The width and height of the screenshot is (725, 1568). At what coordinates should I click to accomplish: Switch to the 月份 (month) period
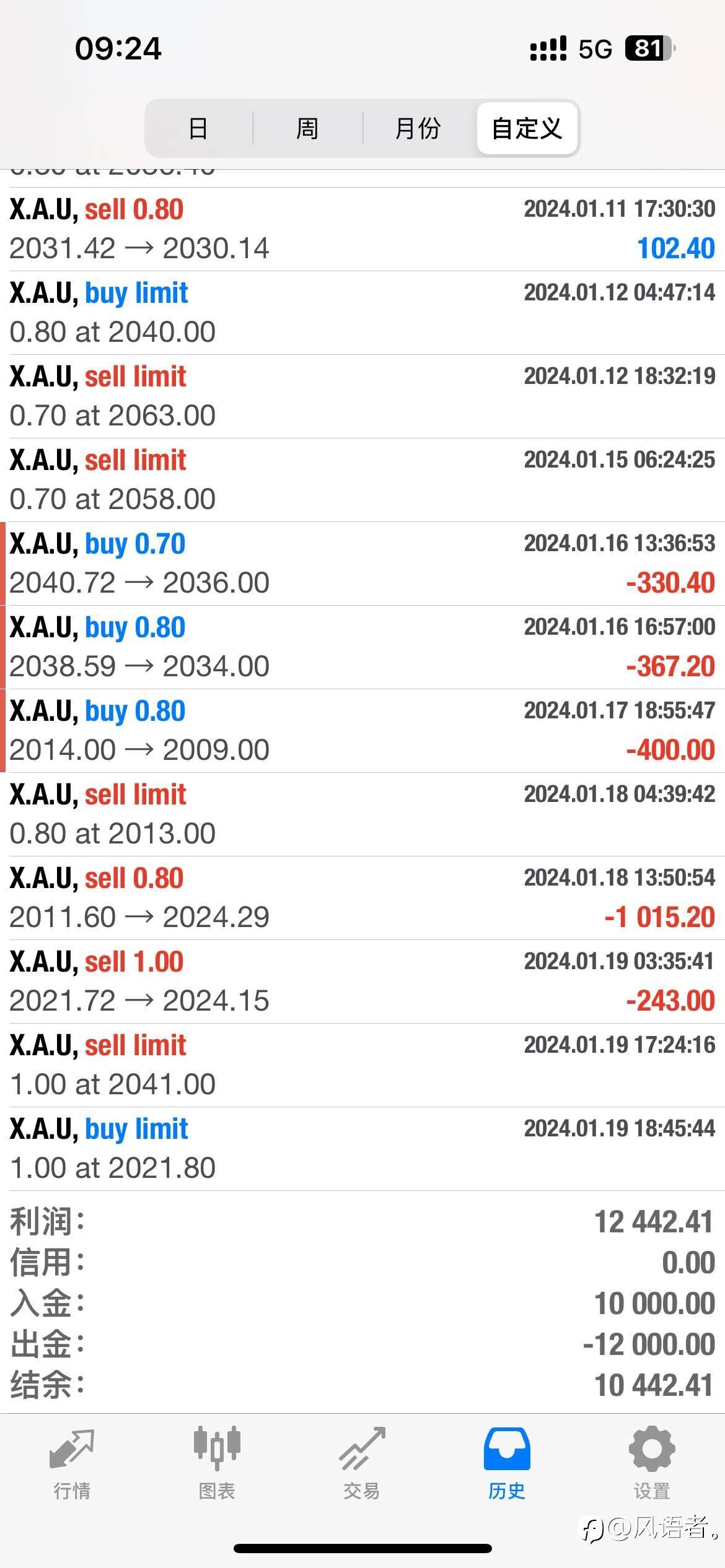click(x=418, y=128)
